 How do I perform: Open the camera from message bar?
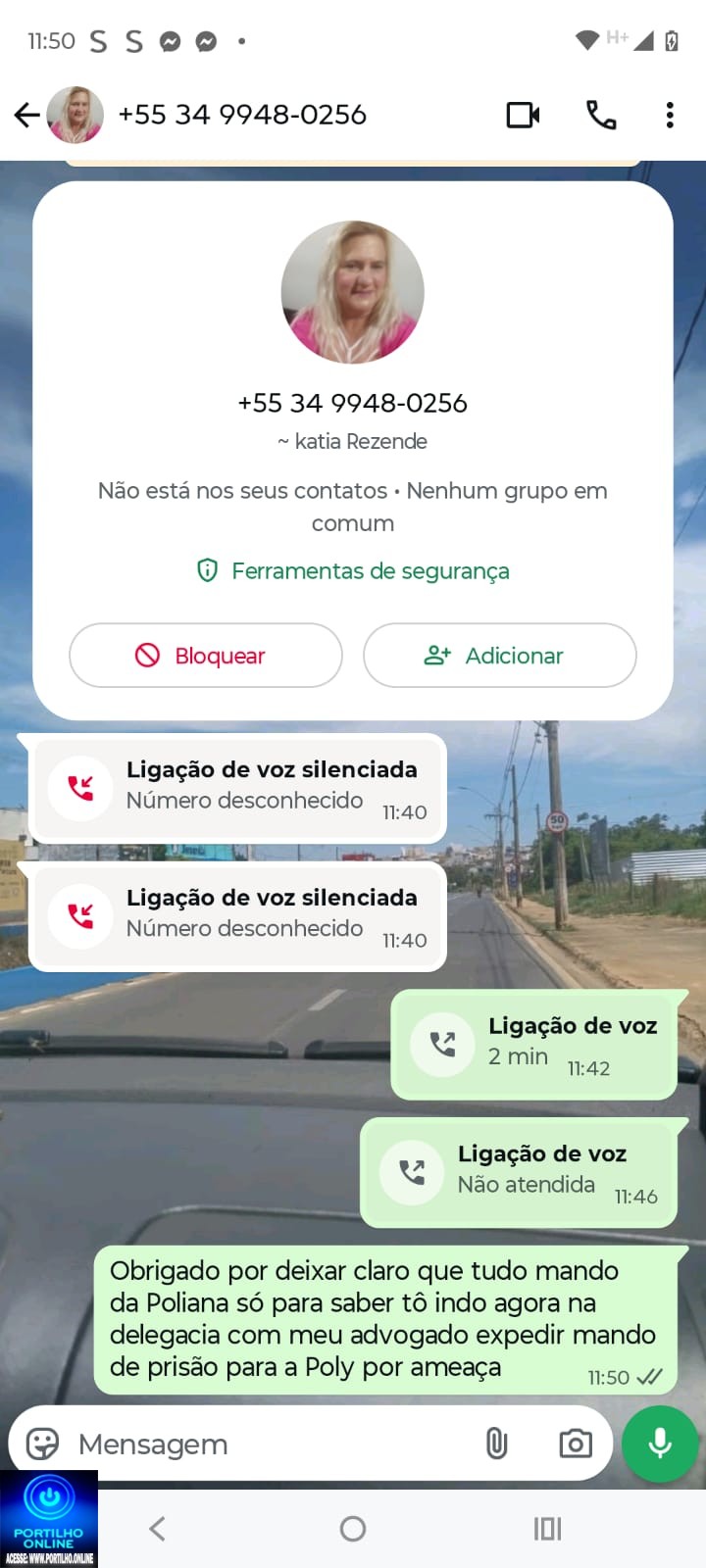(x=576, y=1444)
